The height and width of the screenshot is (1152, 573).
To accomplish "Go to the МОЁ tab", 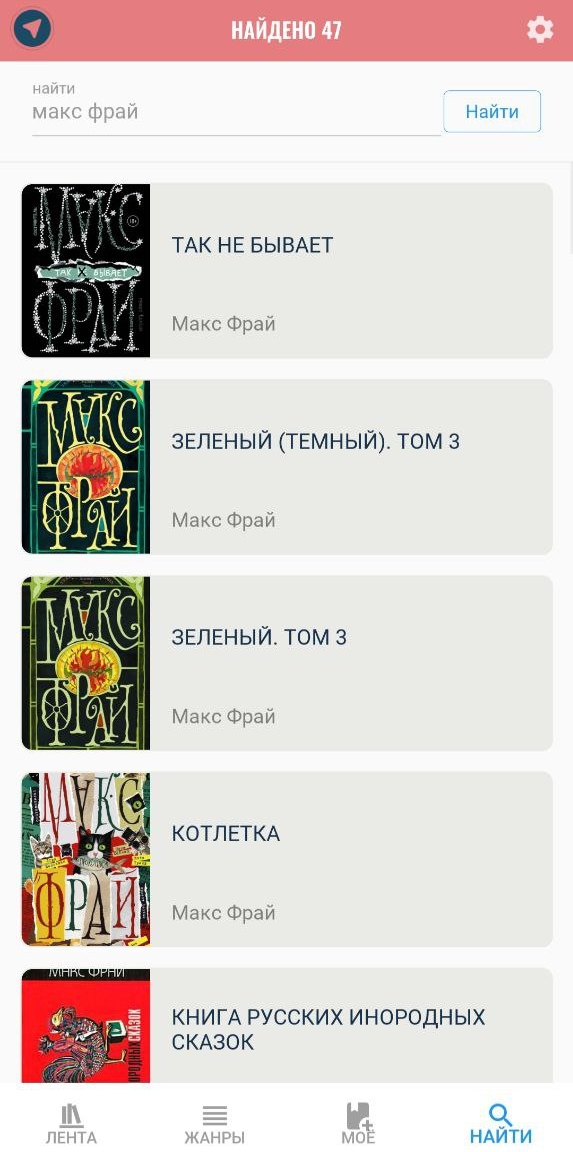I will [x=358, y=1123].
